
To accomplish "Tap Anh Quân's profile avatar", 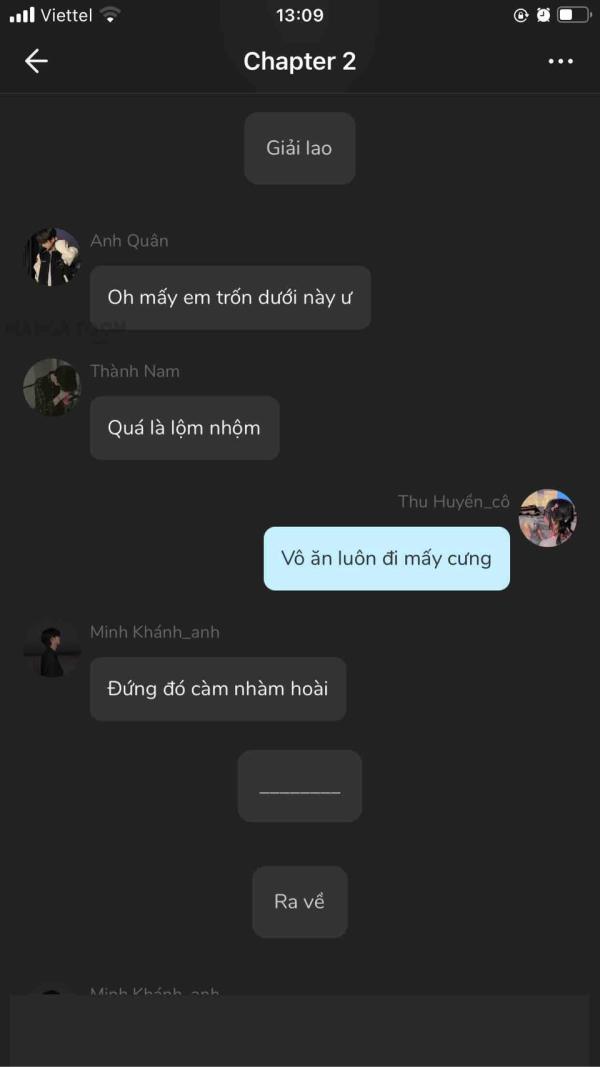I will (52, 257).
